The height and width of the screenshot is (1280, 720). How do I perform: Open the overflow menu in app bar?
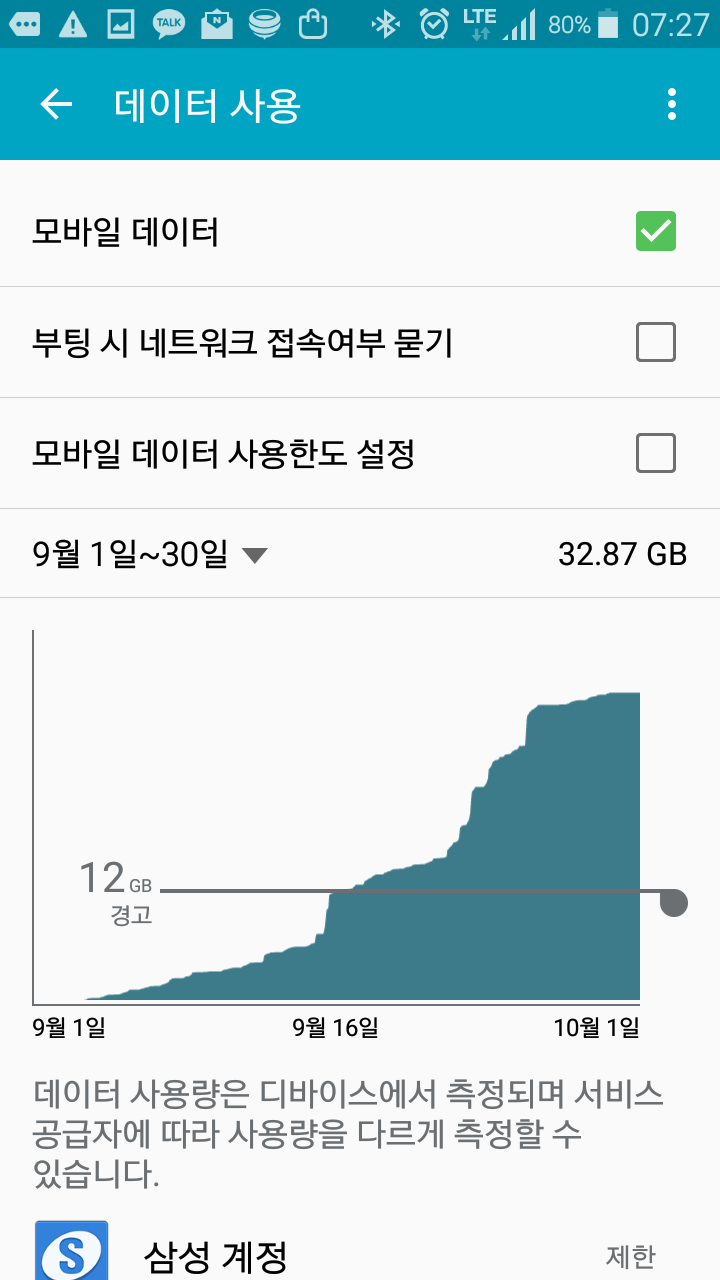(671, 104)
